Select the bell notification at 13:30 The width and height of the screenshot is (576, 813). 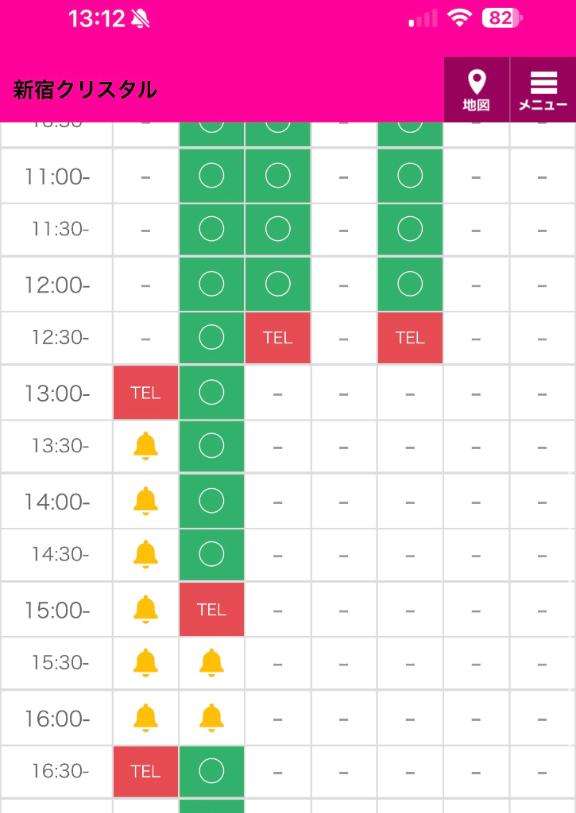coord(146,446)
